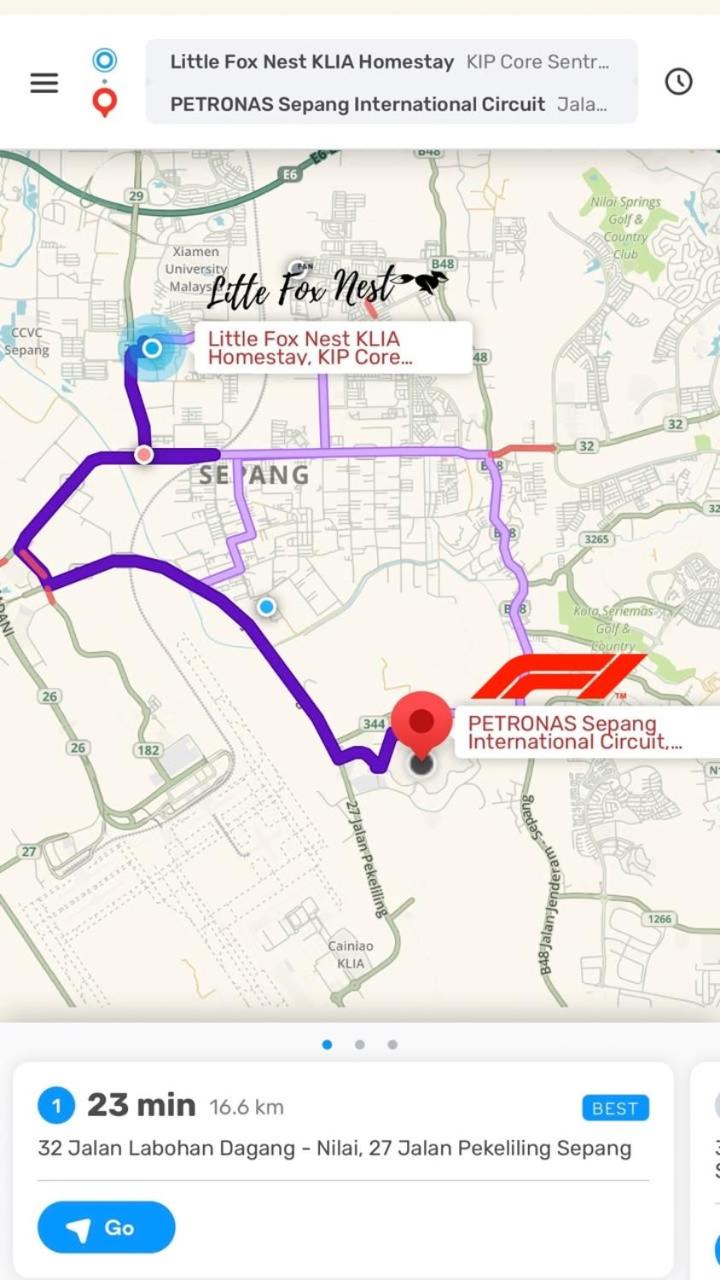Viewport: 720px width, 1280px height.
Task: Tap the second page indicator dot
Action: [x=360, y=1044]
